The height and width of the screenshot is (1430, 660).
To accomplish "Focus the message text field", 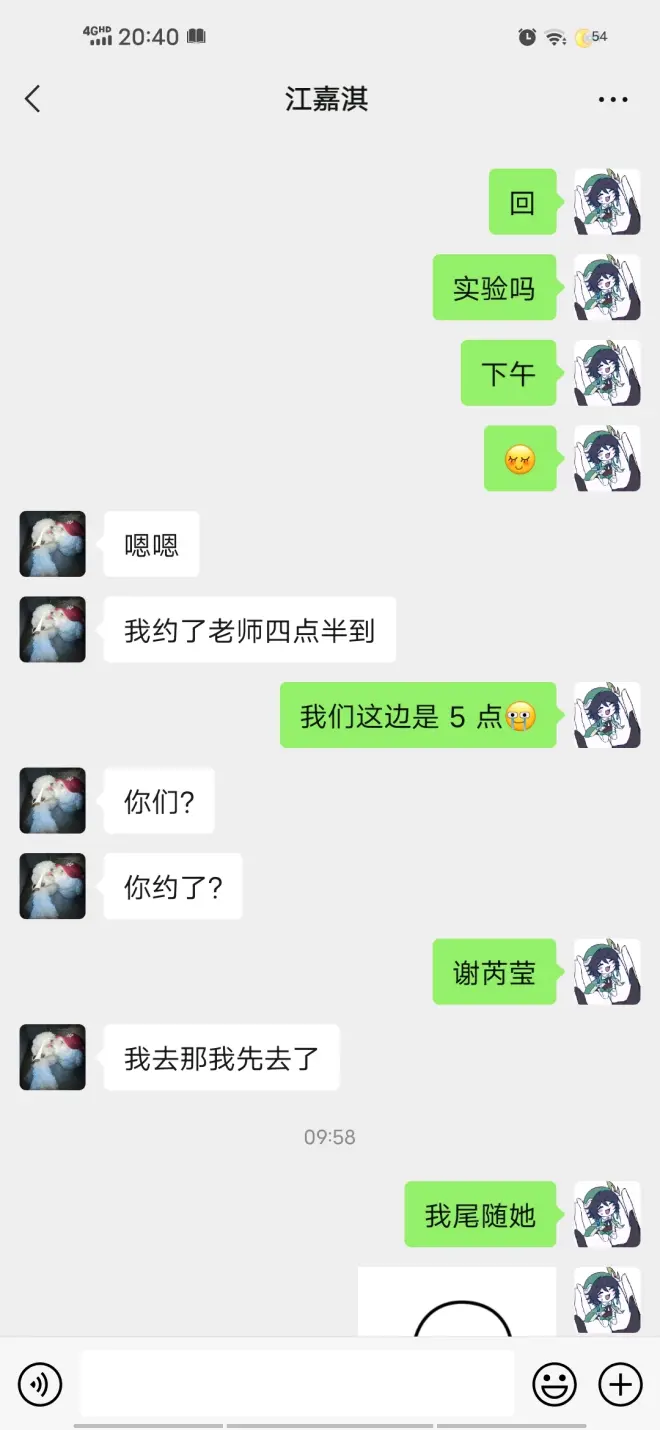I will pos(297,1384).
